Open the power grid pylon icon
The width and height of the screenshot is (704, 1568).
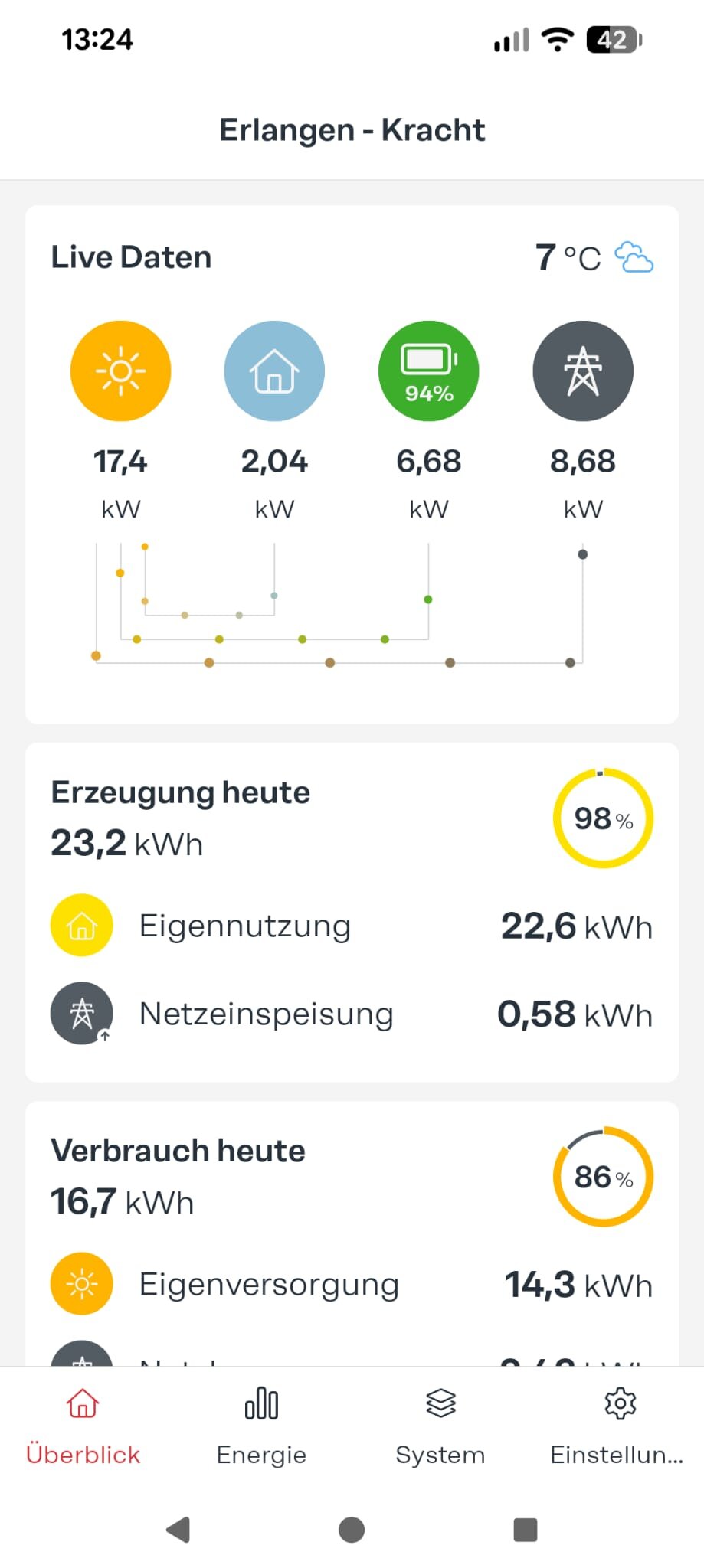tap(583, 371)
